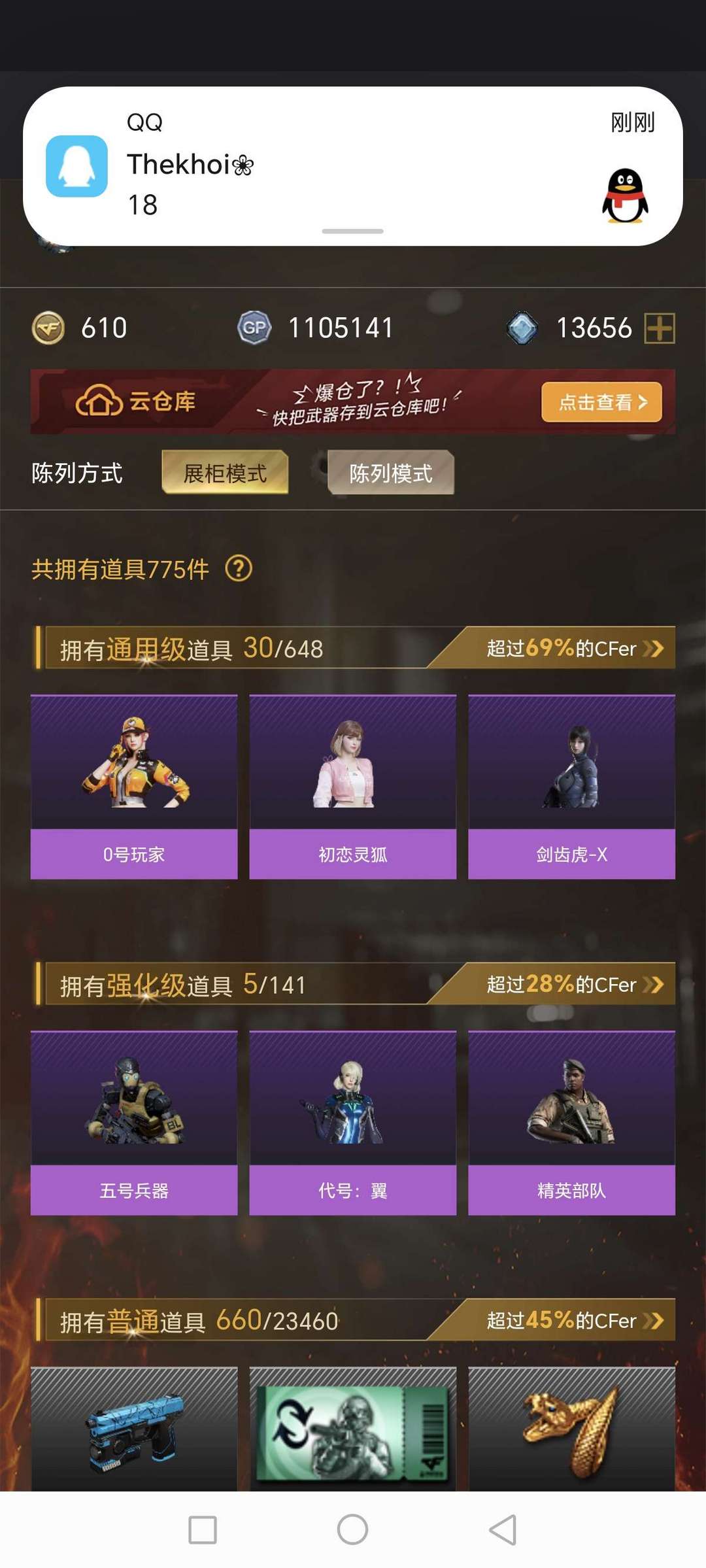The width and height of the screenshot is (706, 1568).
Task: Open the QQ notification from Thekhoi
Action: point(353,166)
